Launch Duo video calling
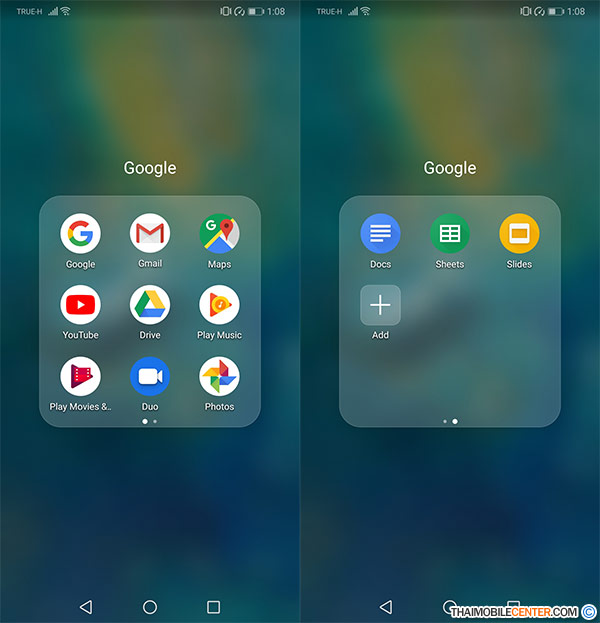The image size is (600, 623). [150, 377]
